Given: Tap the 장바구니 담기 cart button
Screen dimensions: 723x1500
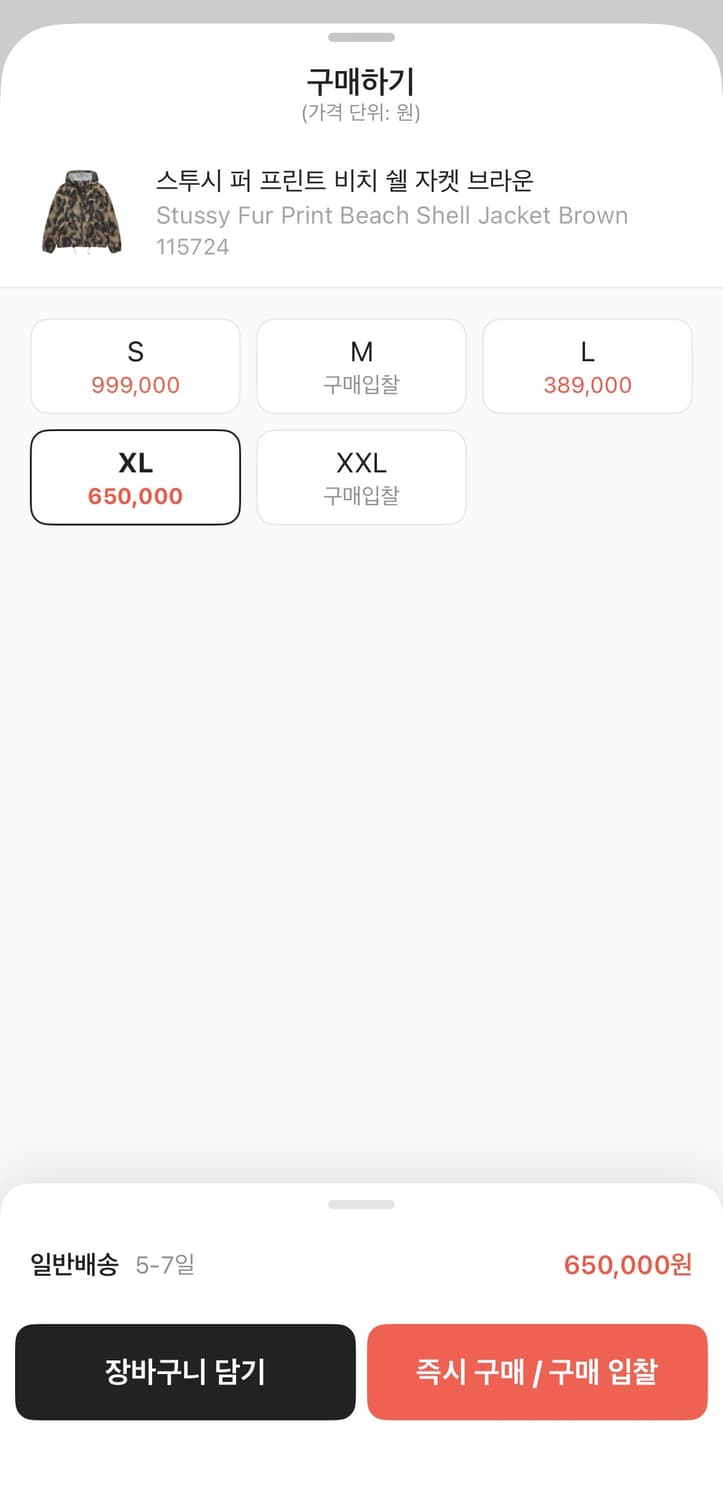Looking at the screenshot, I should click(185, 1372).
